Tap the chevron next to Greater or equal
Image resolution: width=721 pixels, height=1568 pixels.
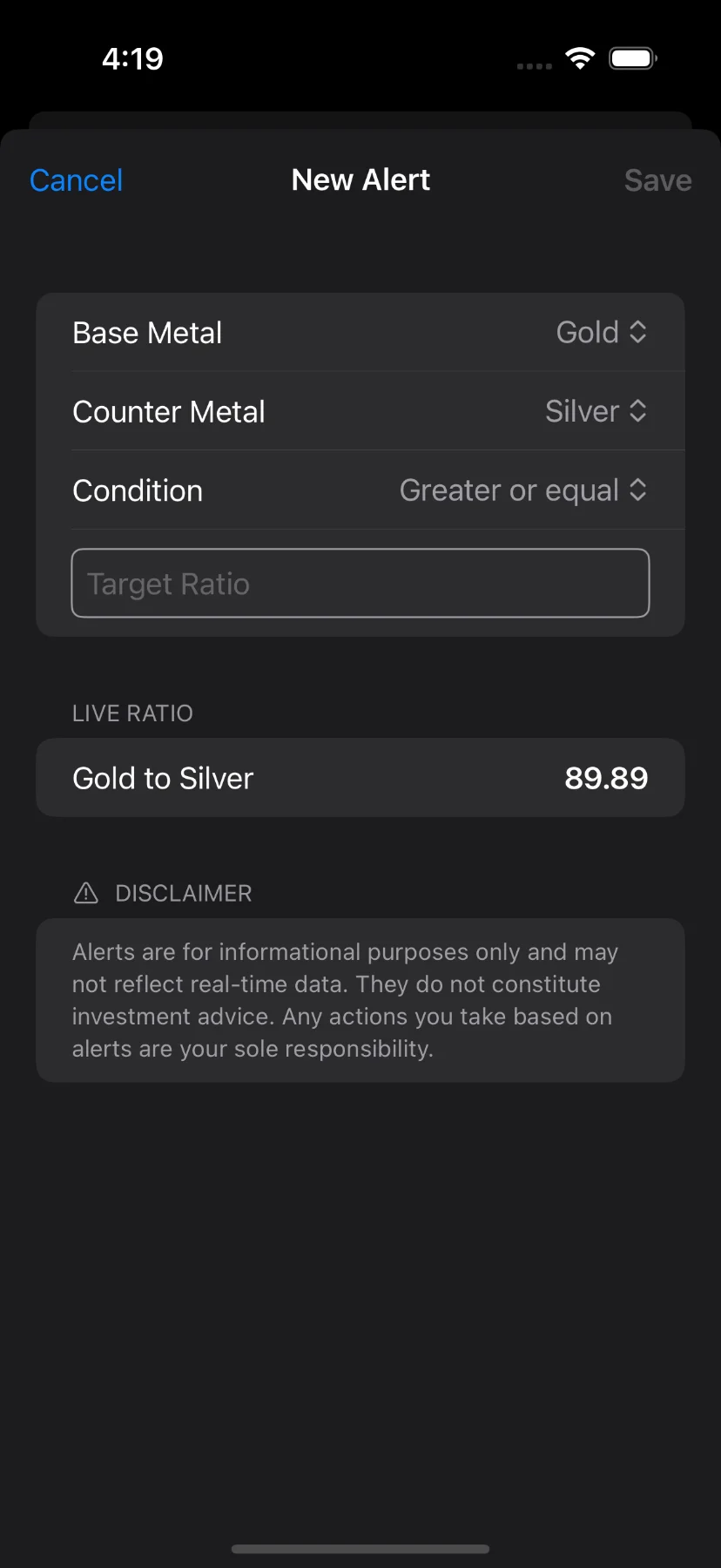coord(638,490)
